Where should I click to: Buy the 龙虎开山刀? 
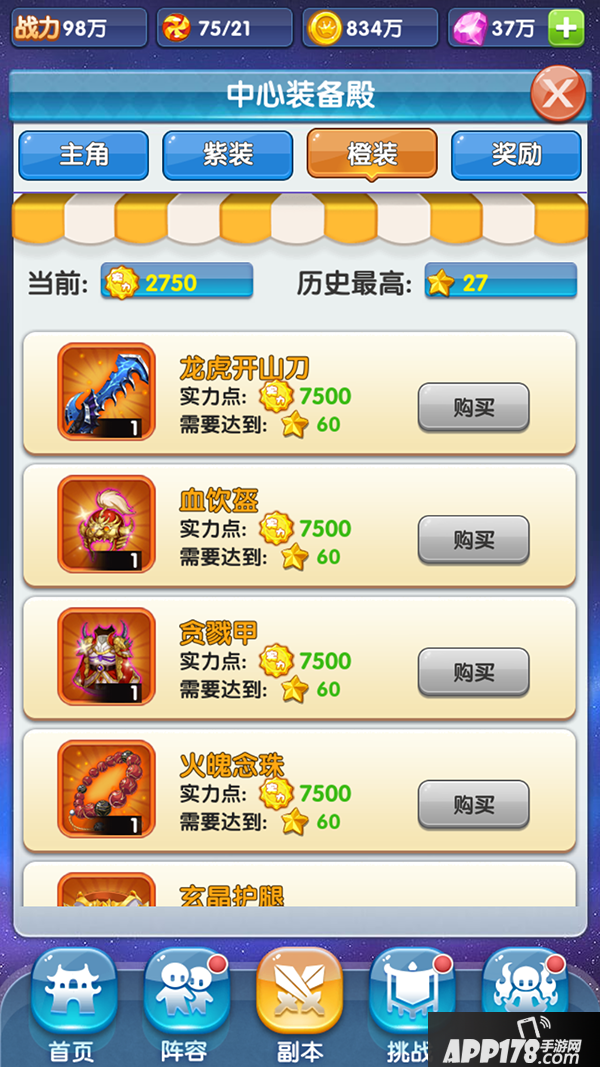pos(473,408)
